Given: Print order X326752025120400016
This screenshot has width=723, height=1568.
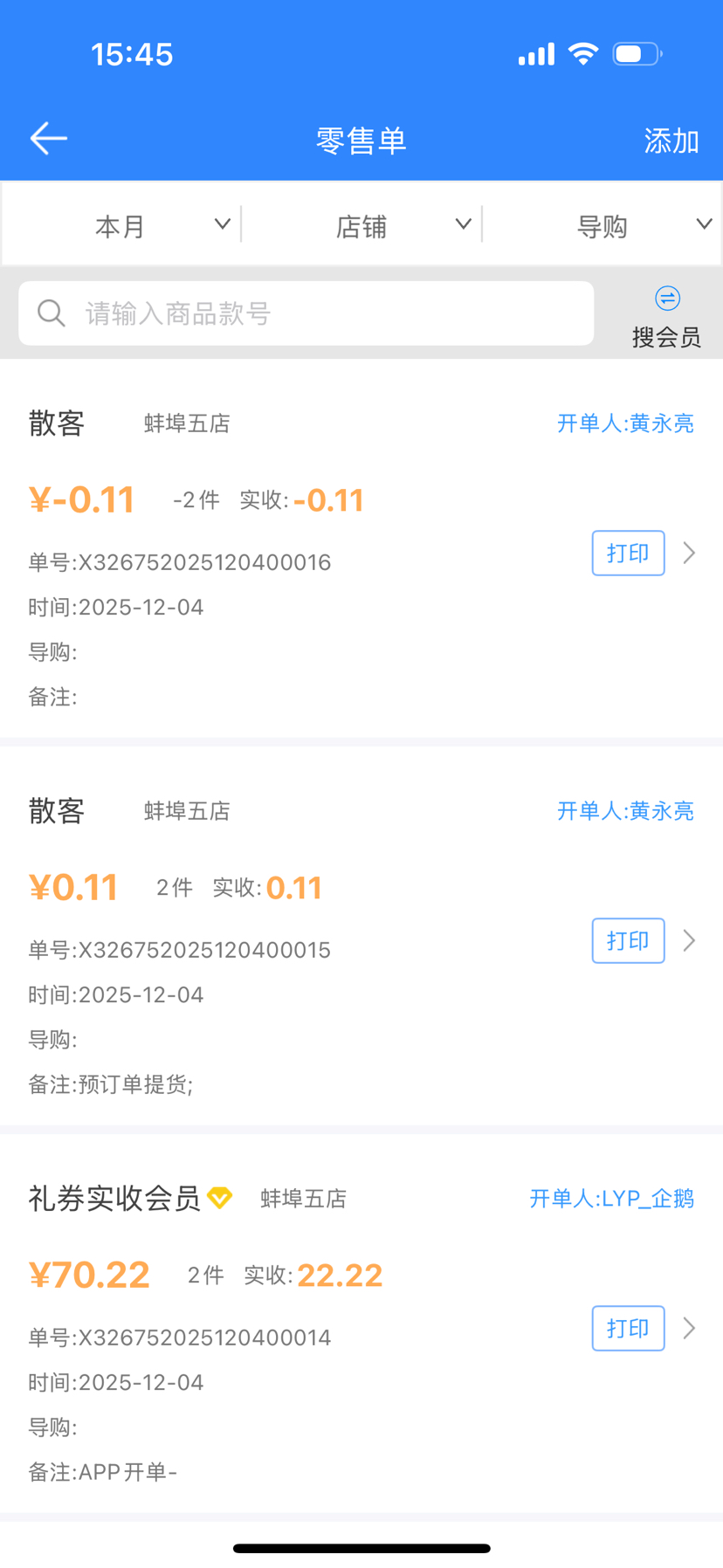Looking at the screenshot, I should [628, 553].
